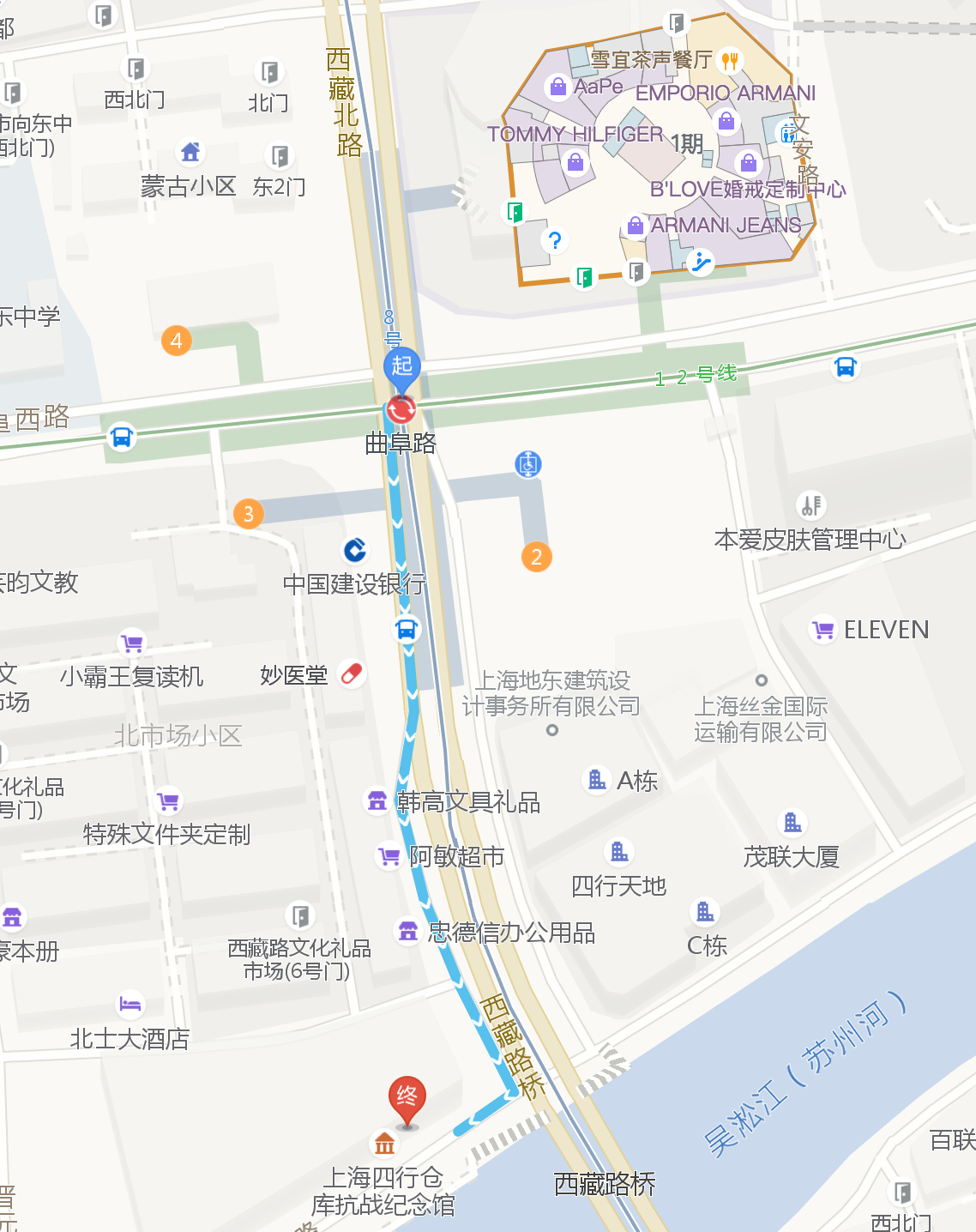Open subway exit 4 marker
The image size is (976, 1232).
[x=176, y=341]
